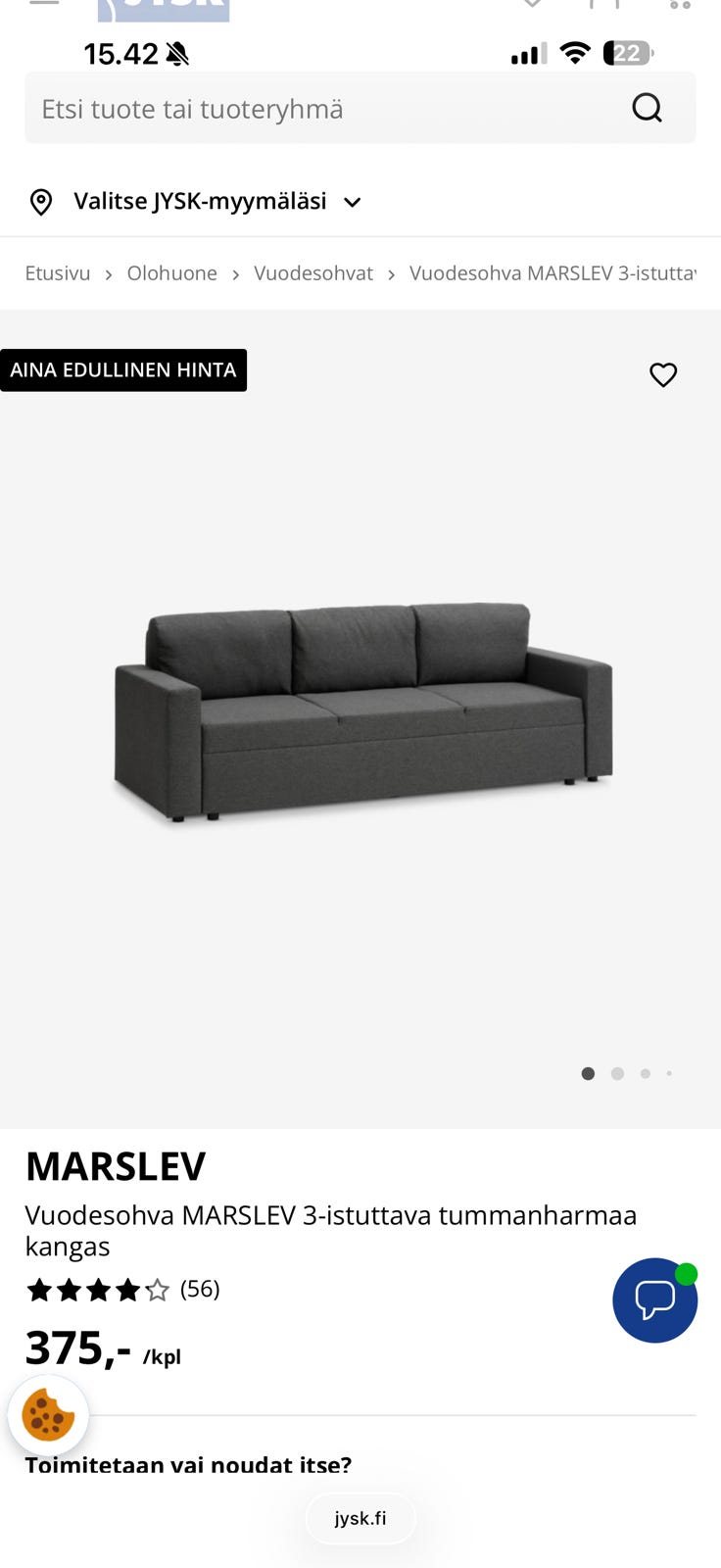Add MARSLEV sofa to favorites with heart
Image resolution: width=721 pixels, height=1568 pixels.
click(x=663, y=374)
